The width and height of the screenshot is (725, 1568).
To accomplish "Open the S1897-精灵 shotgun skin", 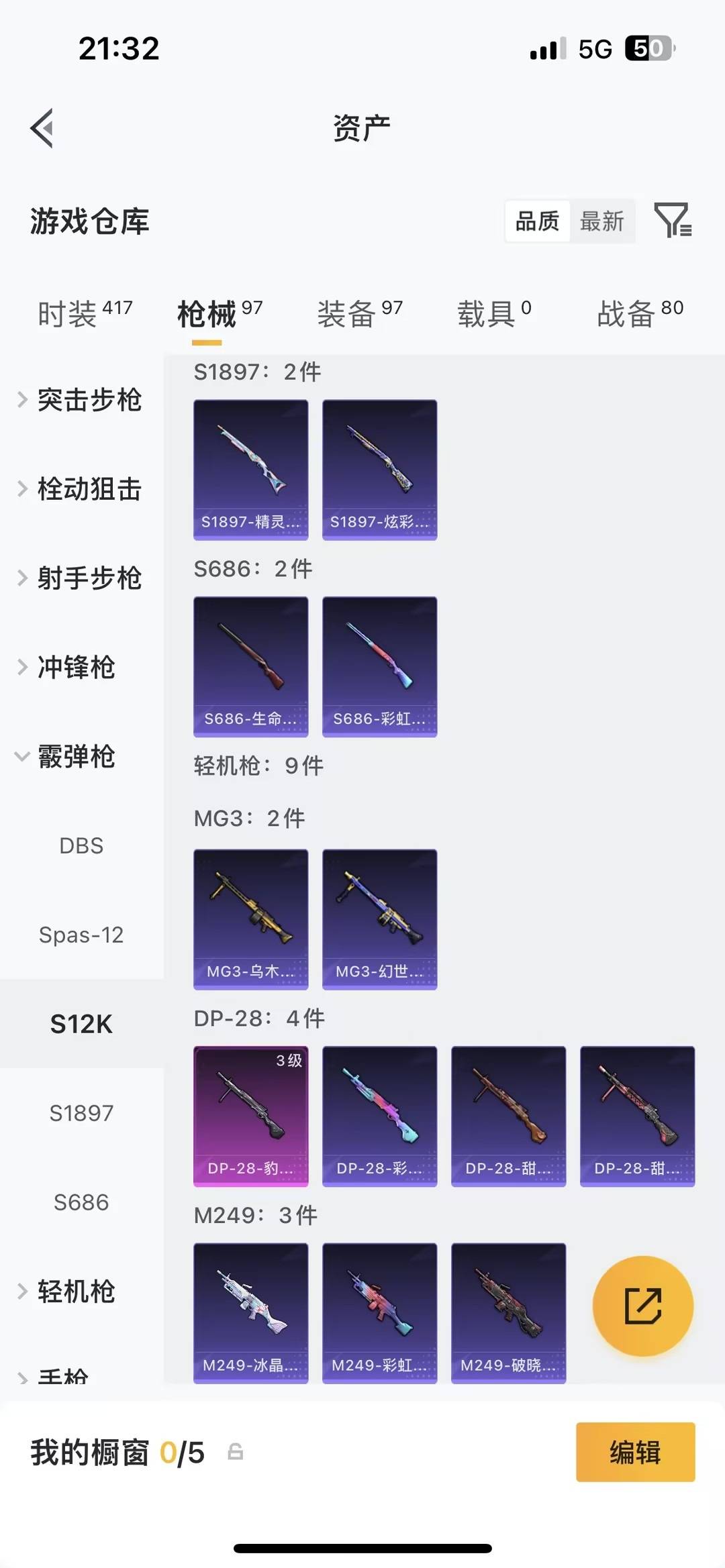I will (250, 468).
